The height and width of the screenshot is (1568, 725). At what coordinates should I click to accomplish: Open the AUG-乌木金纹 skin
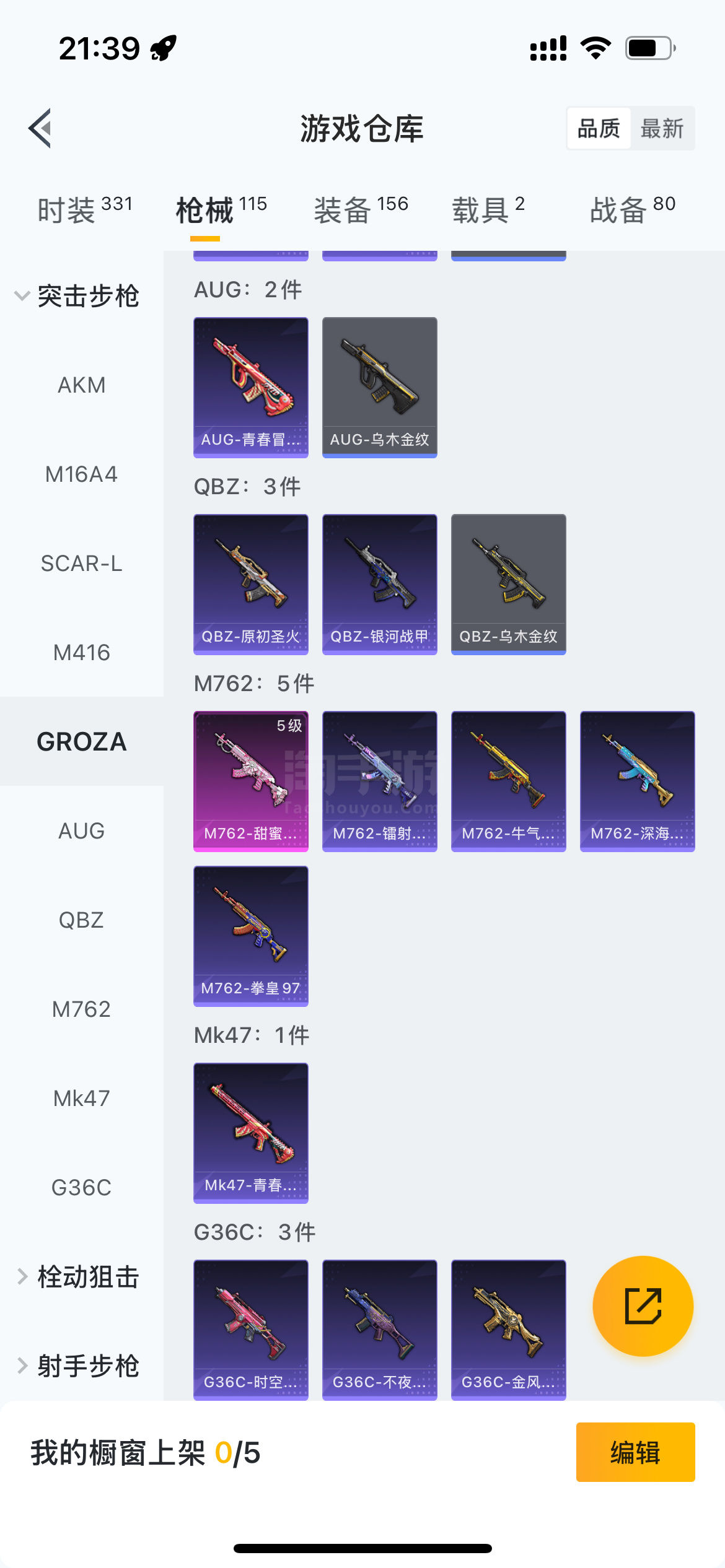pyautogui.click(x=379, y=387)
